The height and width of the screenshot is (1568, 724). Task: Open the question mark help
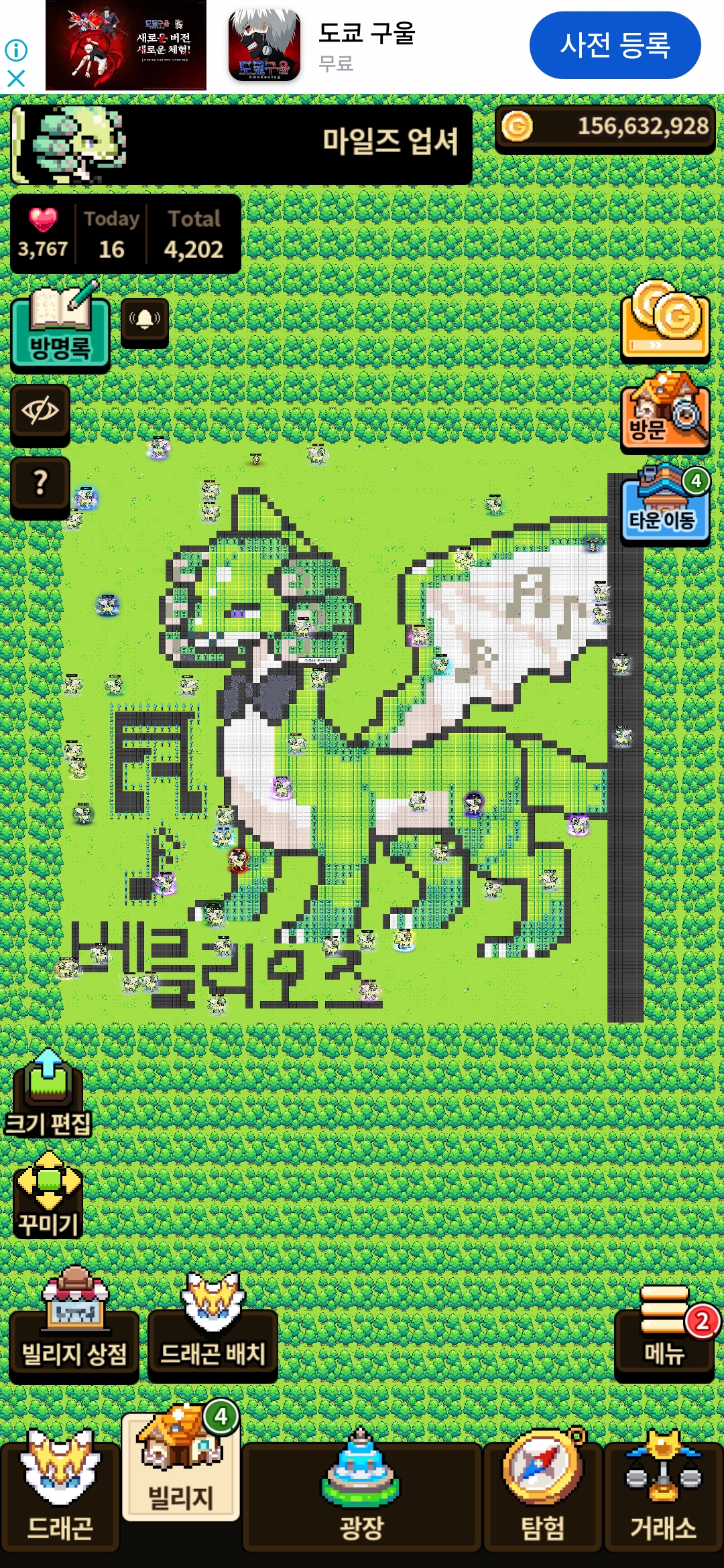[40, 484]
